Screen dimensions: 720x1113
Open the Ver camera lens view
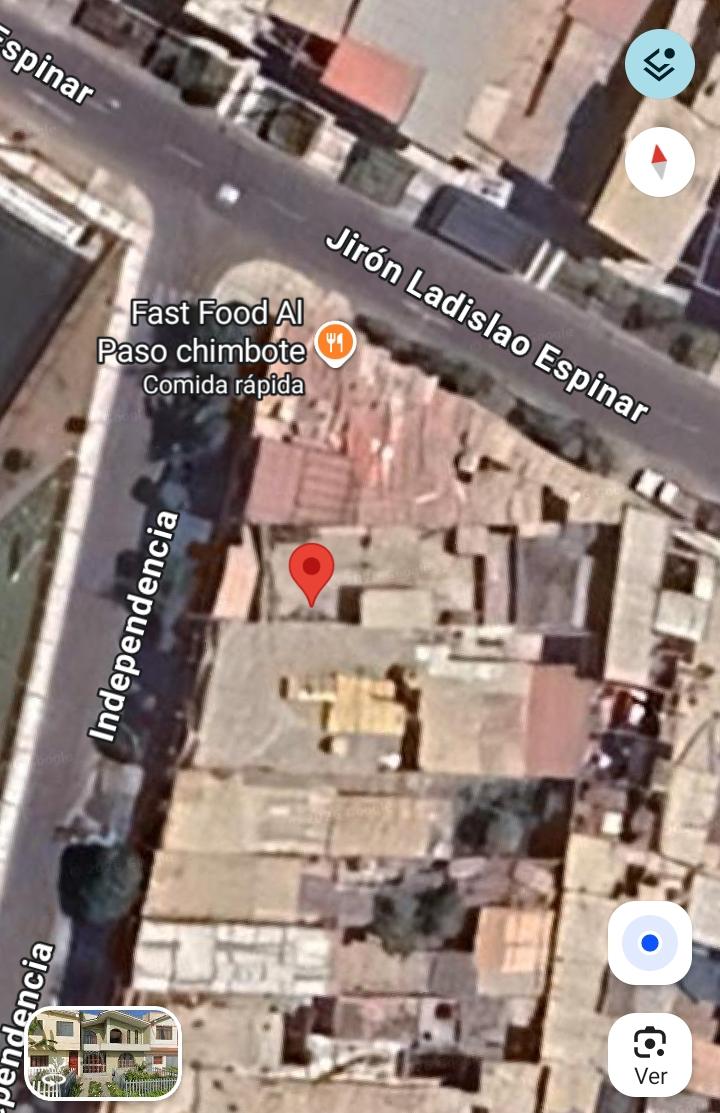click(650, 1054)
